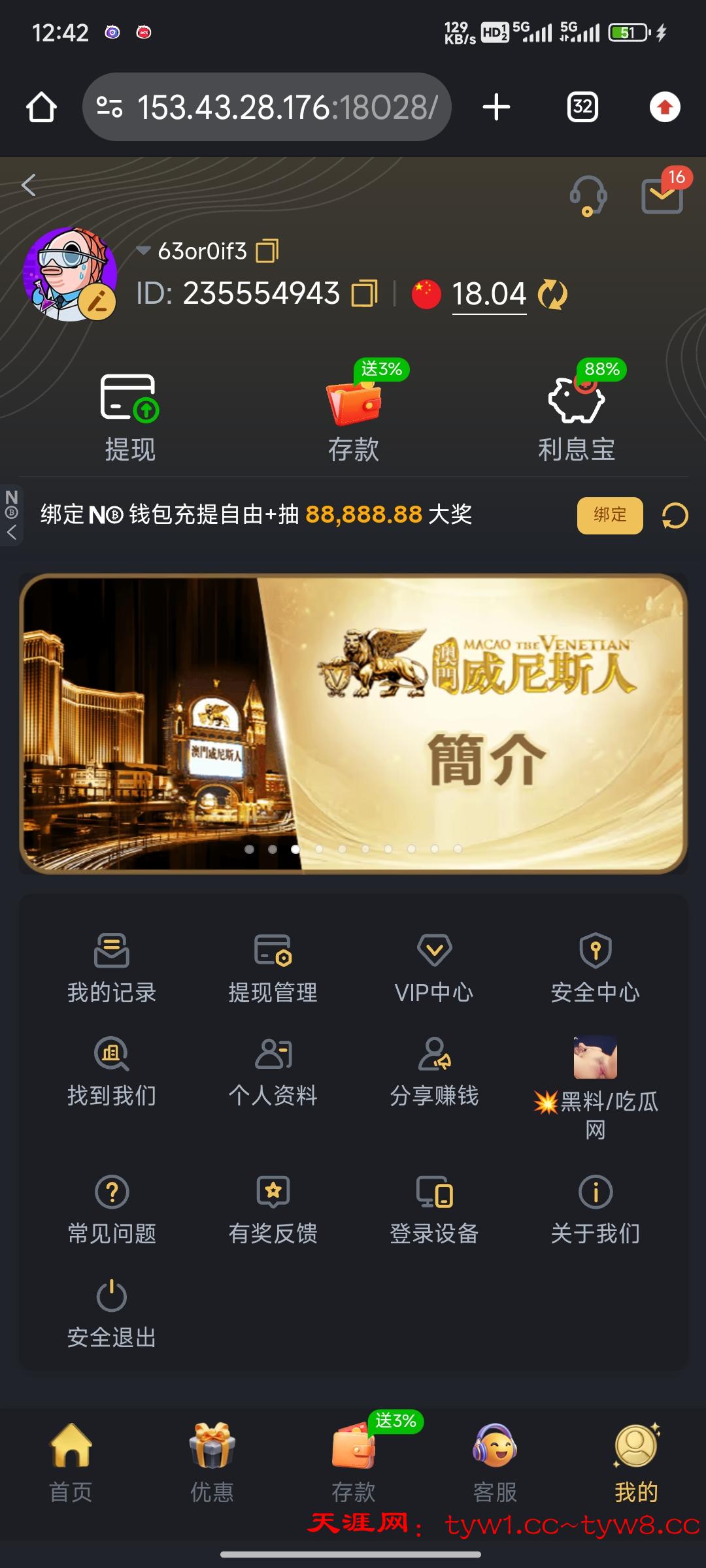Screen dimensions: 706x1568
Task: Open 我的记录
Action: click(112, 968)
